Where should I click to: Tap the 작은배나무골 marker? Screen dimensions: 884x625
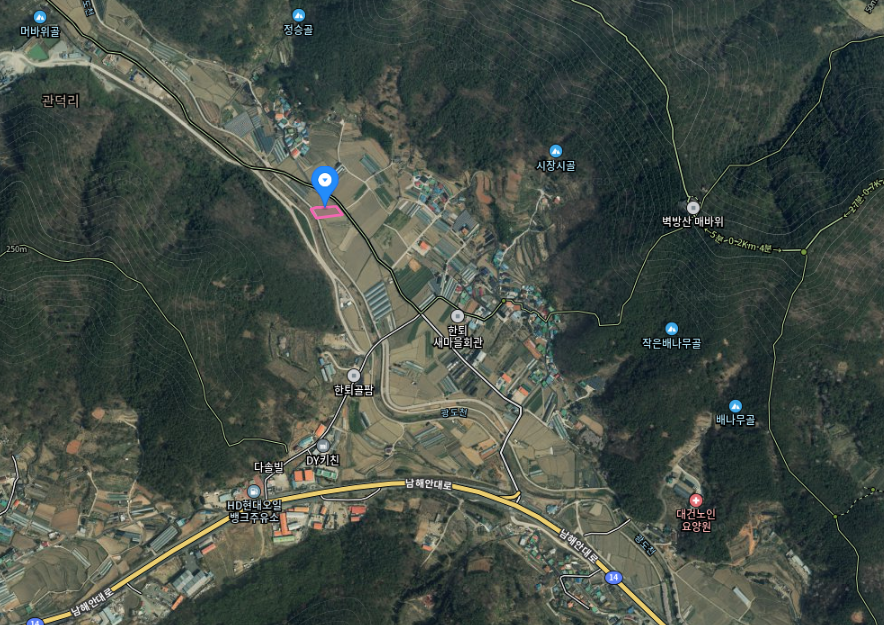(671, 328)
